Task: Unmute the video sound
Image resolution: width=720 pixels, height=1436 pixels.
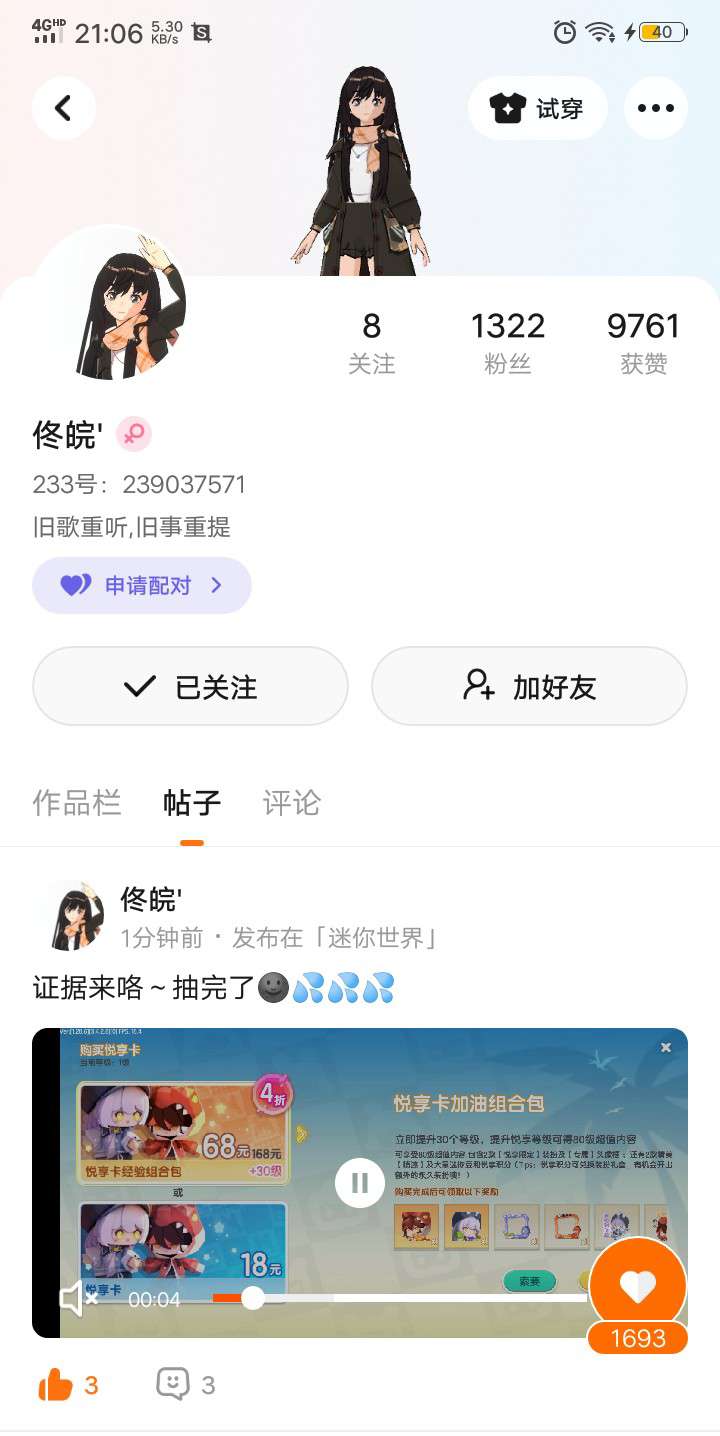Action: pos(78,1299)
